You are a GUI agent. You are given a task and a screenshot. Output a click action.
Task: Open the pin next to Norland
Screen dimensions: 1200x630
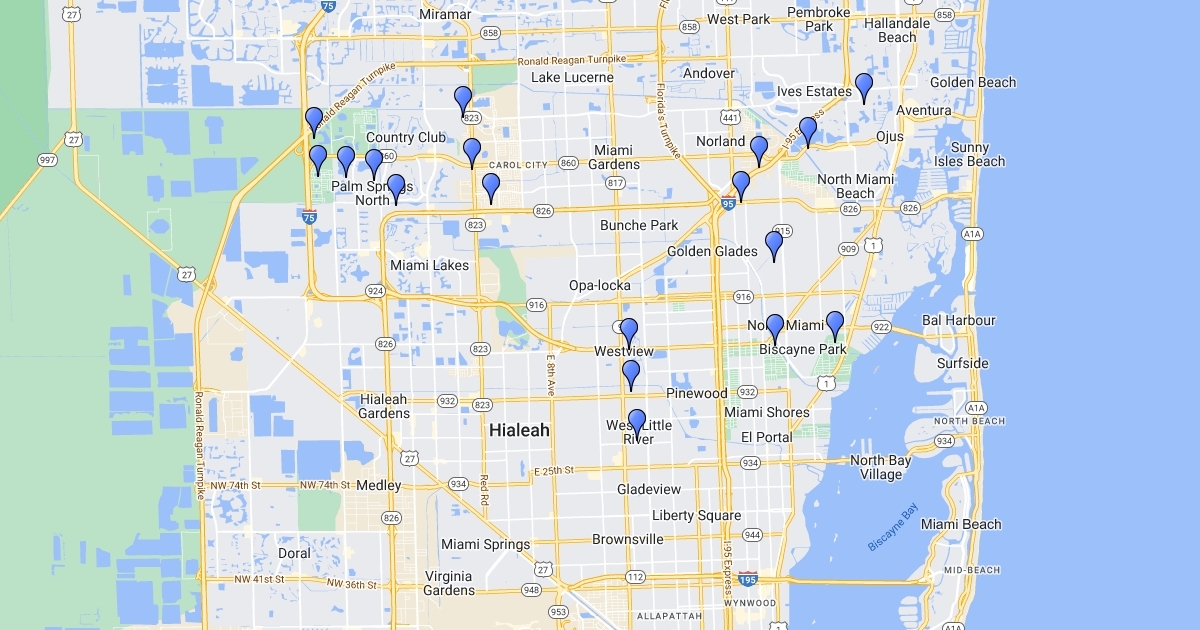[x=759, y=149]
